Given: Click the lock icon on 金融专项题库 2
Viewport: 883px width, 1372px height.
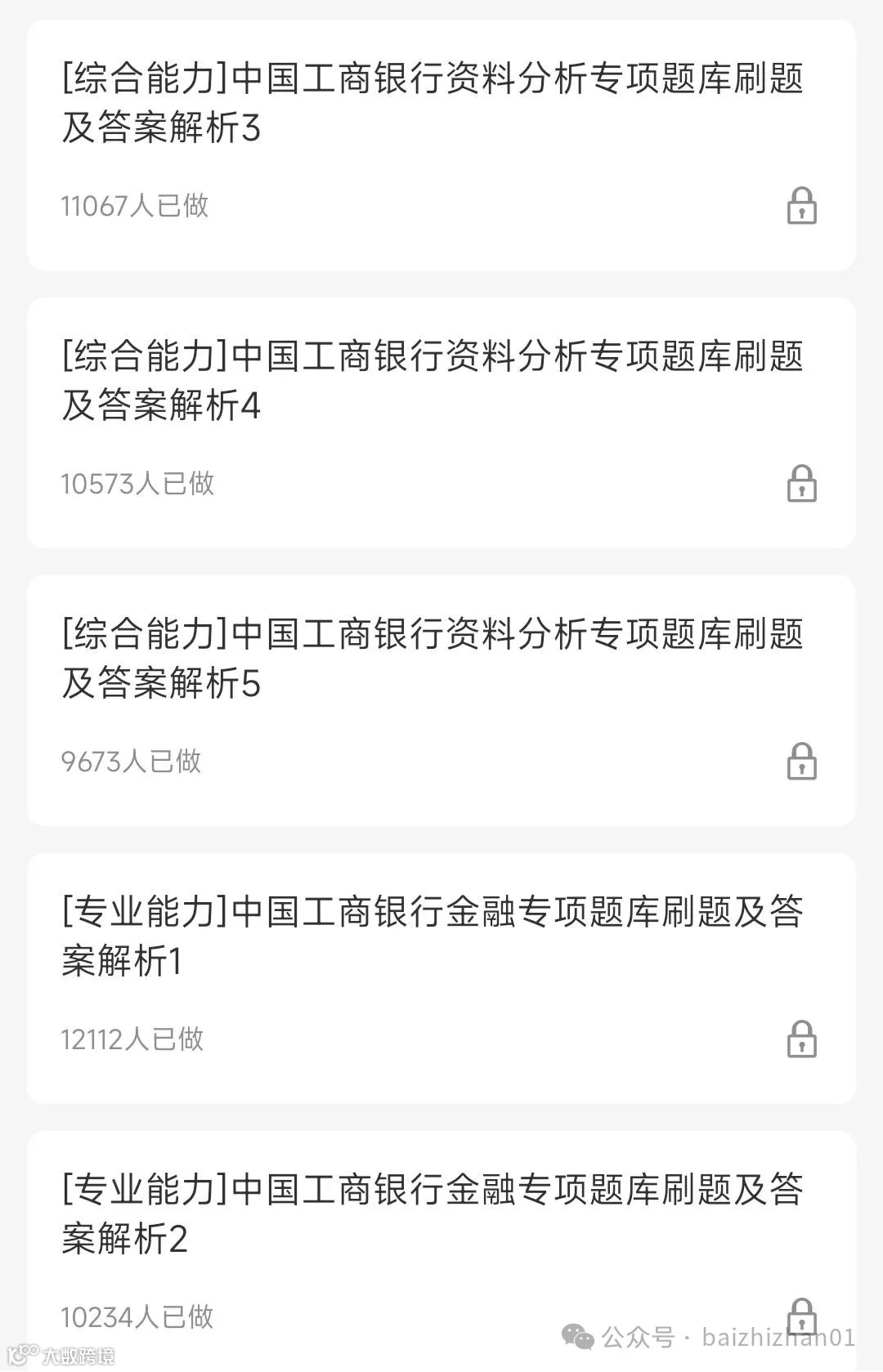Looking at the screenshot, I should click(x=803, y=1316).
